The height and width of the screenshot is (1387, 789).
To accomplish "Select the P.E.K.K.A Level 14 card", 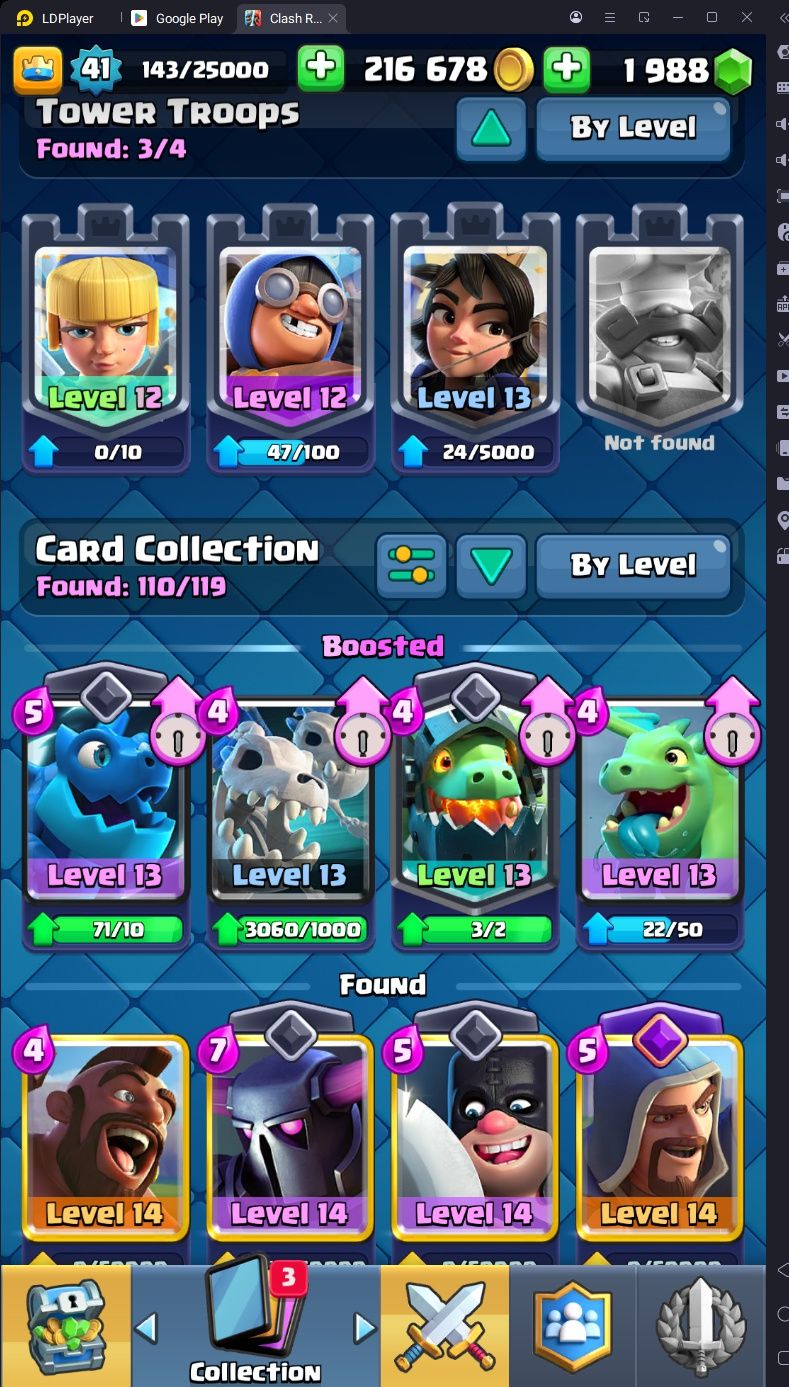I will click(290, 1140).
